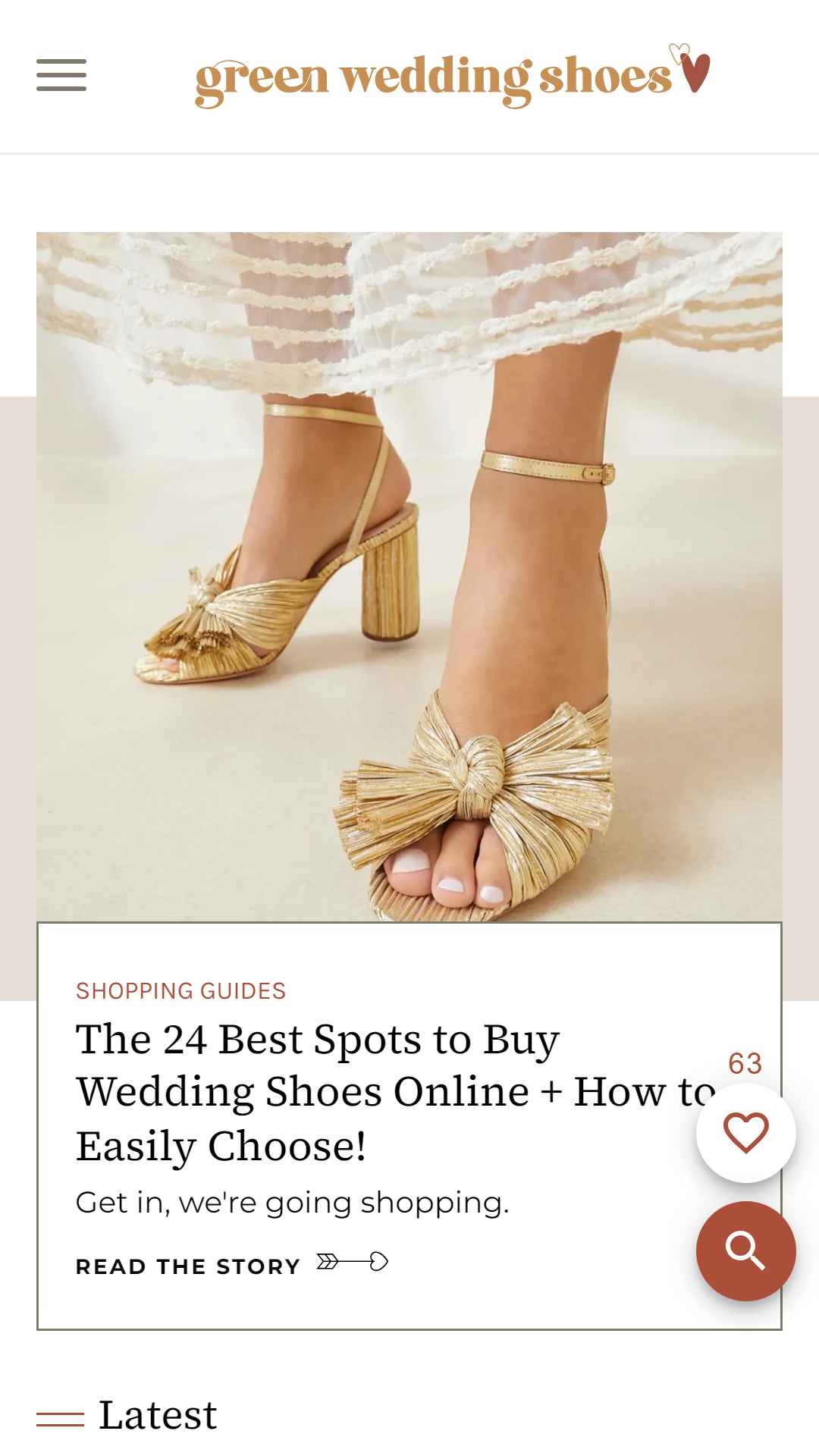
Task: Open the Shopping Guides category
Action: 180,990
